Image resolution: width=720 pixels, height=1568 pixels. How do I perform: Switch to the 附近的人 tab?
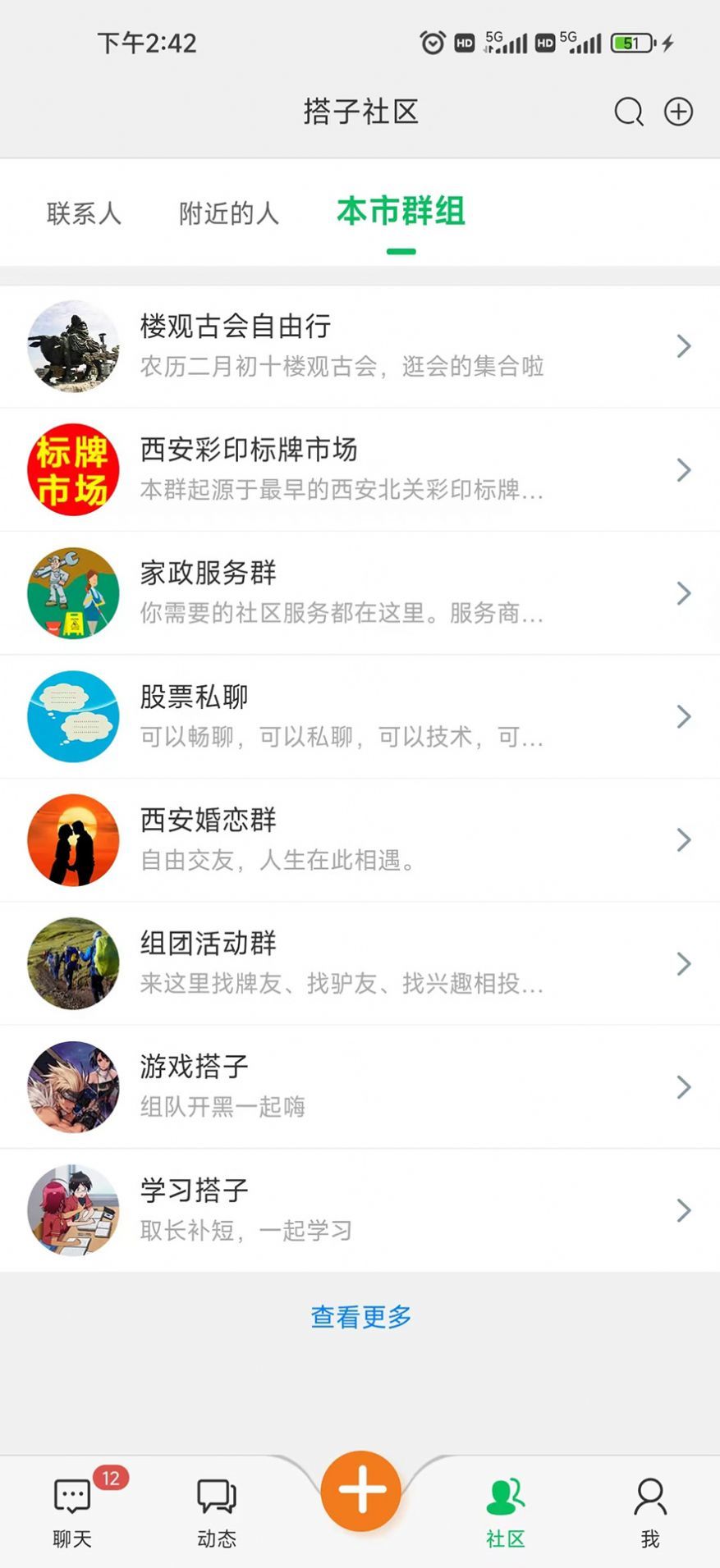tap(227, 214)
